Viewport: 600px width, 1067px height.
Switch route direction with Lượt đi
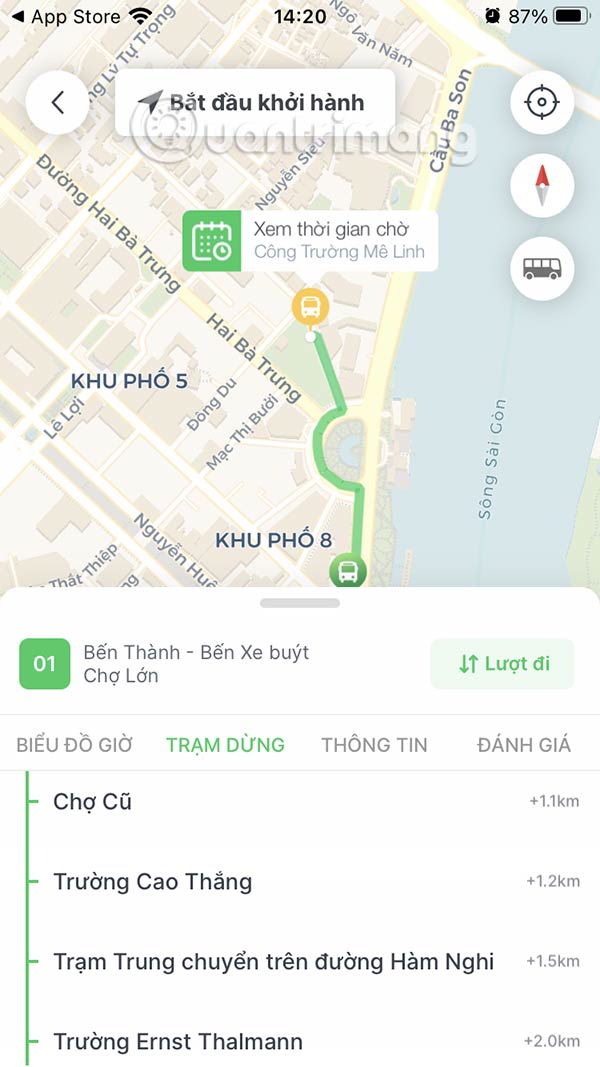pos(502,664)
